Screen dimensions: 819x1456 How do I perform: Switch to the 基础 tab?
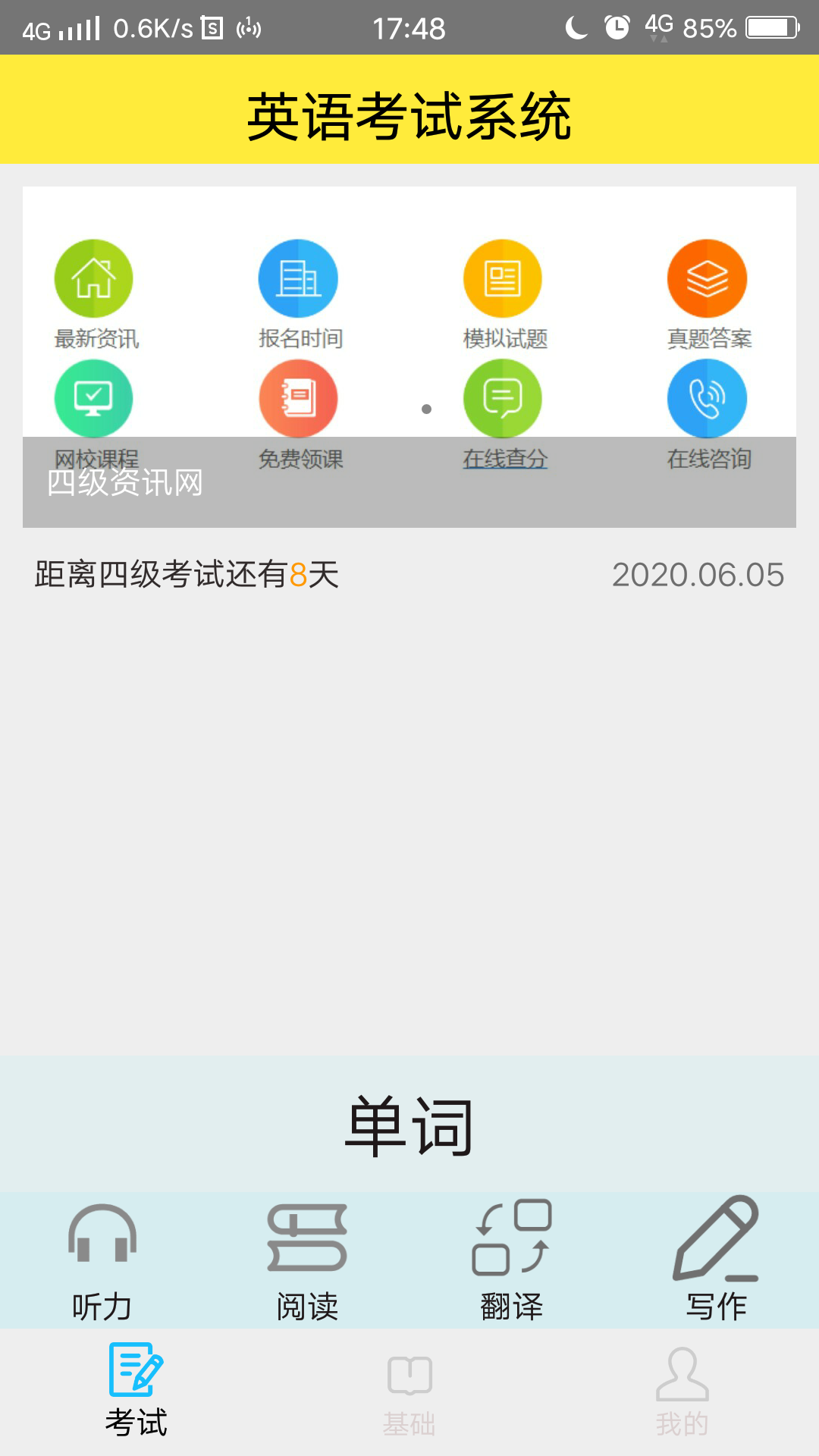409,1392
